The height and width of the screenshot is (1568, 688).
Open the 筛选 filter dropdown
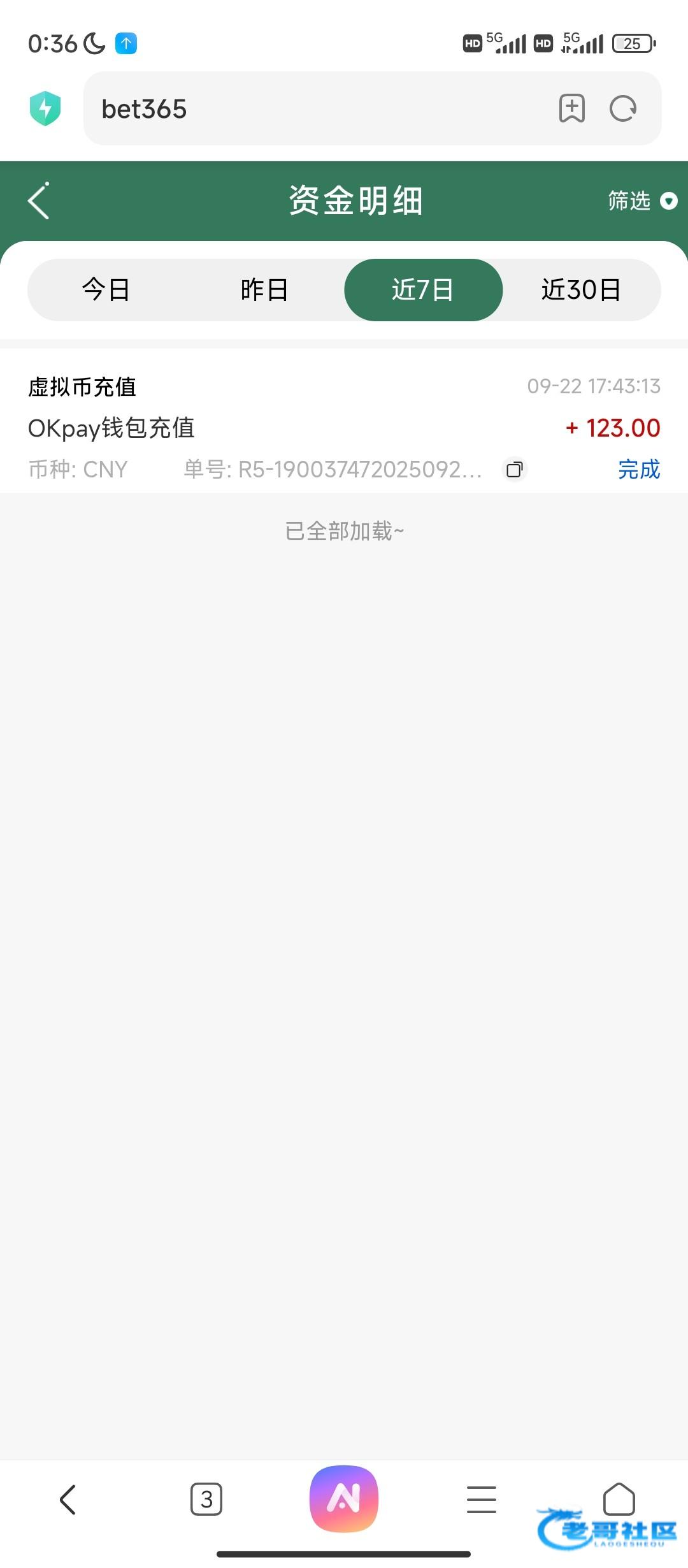click(642, 201)
